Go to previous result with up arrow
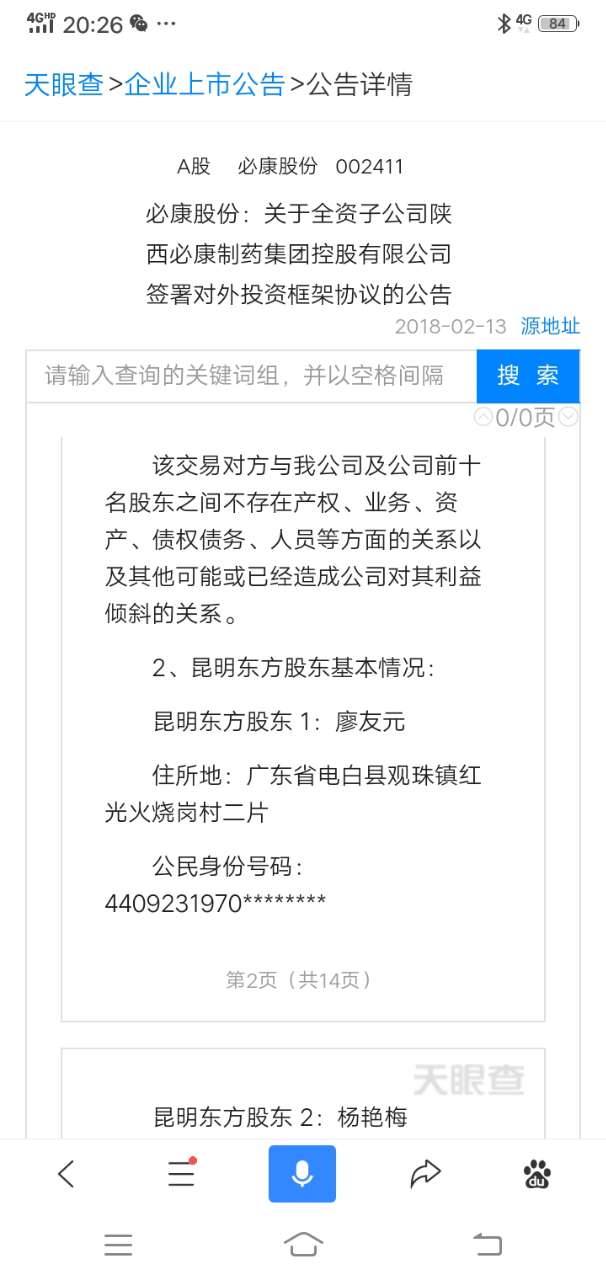606x1280 pixels. coord(483,417)
